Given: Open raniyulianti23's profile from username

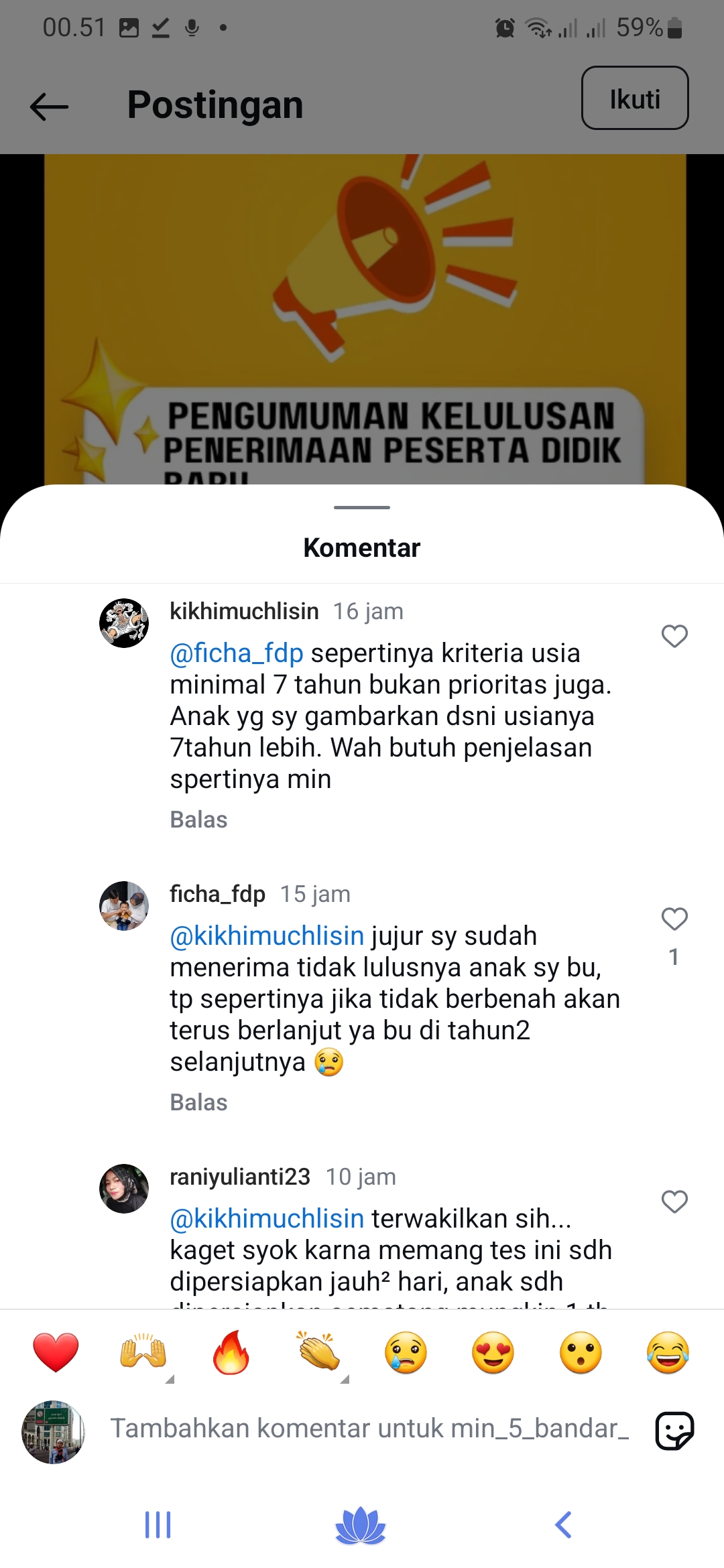Looking at the screenshot, I should 240,1177.
